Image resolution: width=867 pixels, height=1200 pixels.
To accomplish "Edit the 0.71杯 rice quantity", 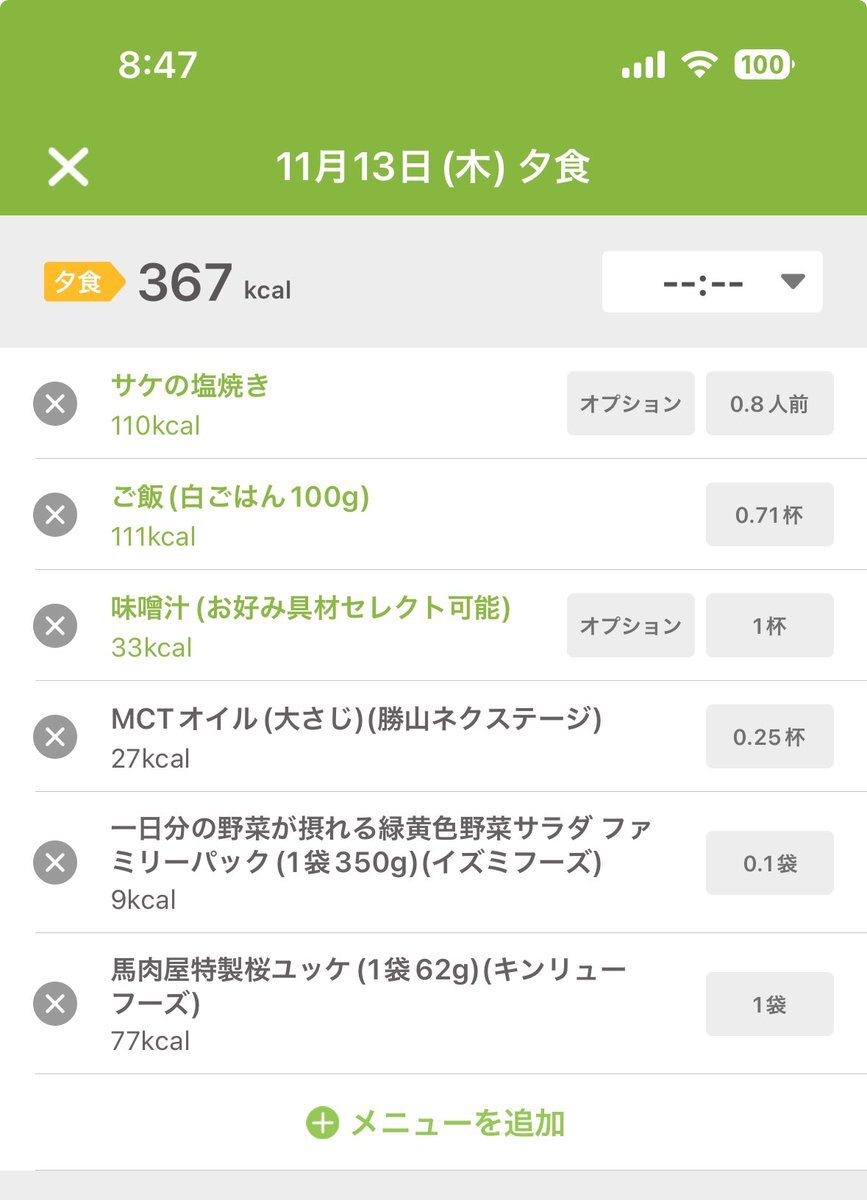I will (x=769, y=515).
